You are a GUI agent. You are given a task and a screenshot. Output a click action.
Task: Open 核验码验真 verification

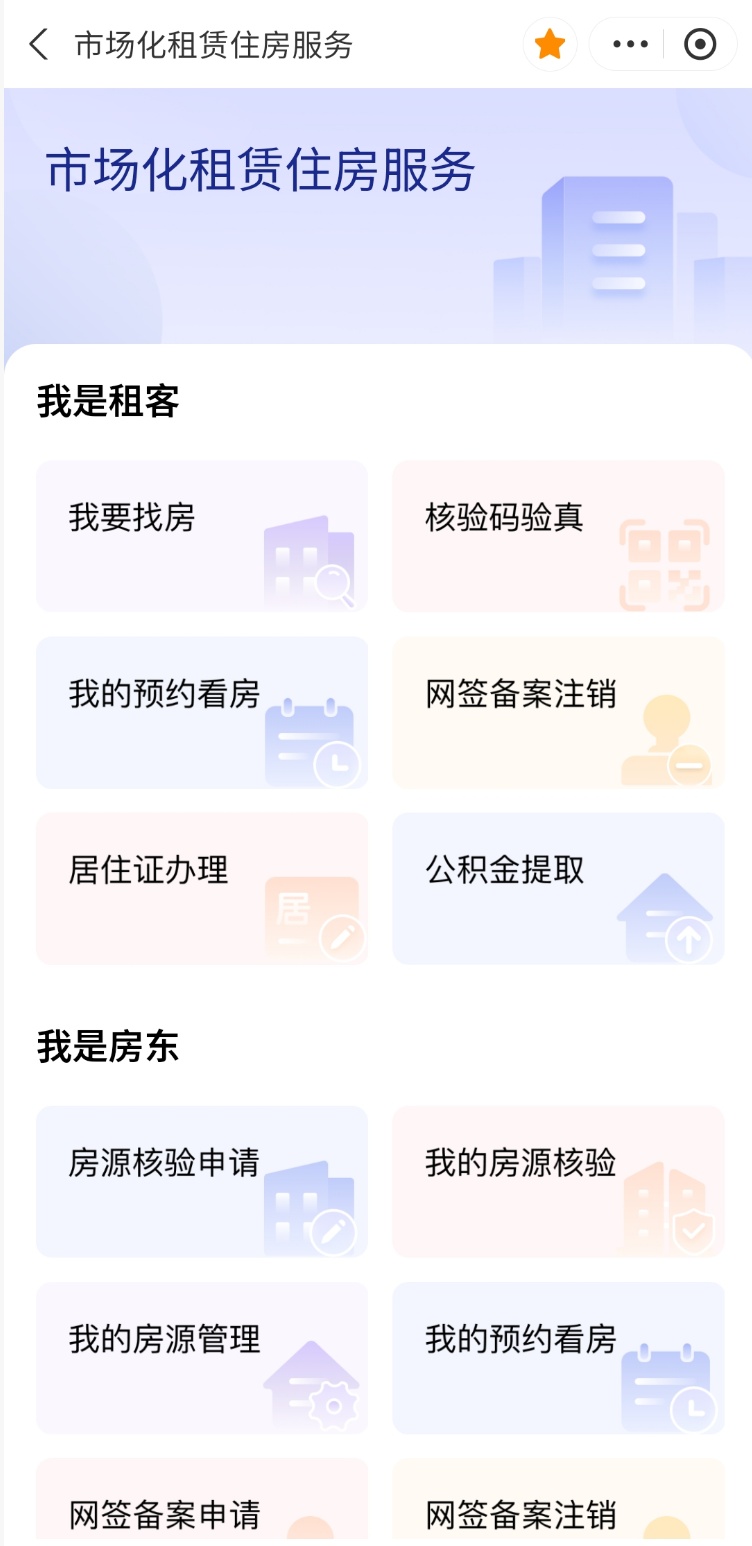click(558, 536)
